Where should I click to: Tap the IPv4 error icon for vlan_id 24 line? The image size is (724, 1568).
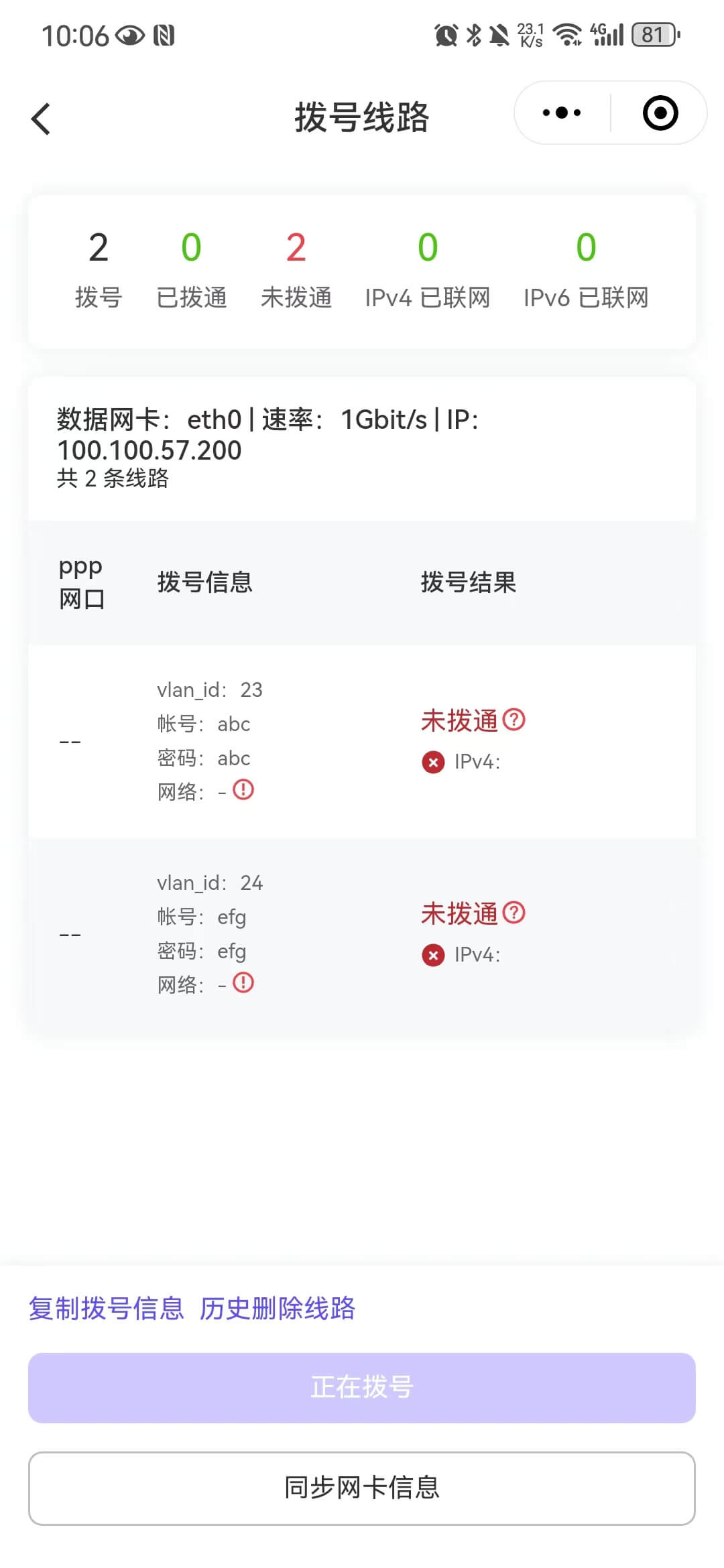tap(434, 955)
